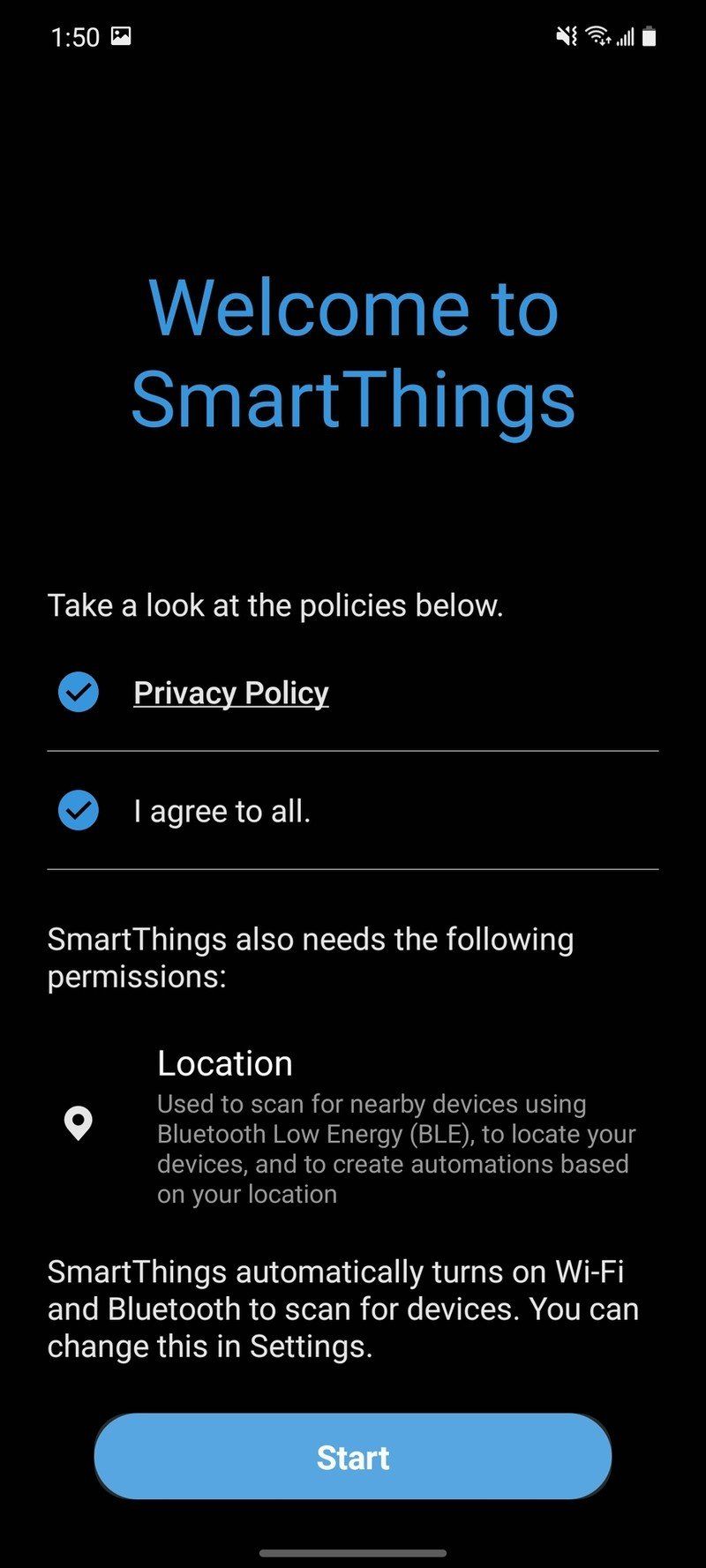The image size is (706, 1568).
Task: Tap the Wi-Fi signal icon
Action: (x=597, y=36)
